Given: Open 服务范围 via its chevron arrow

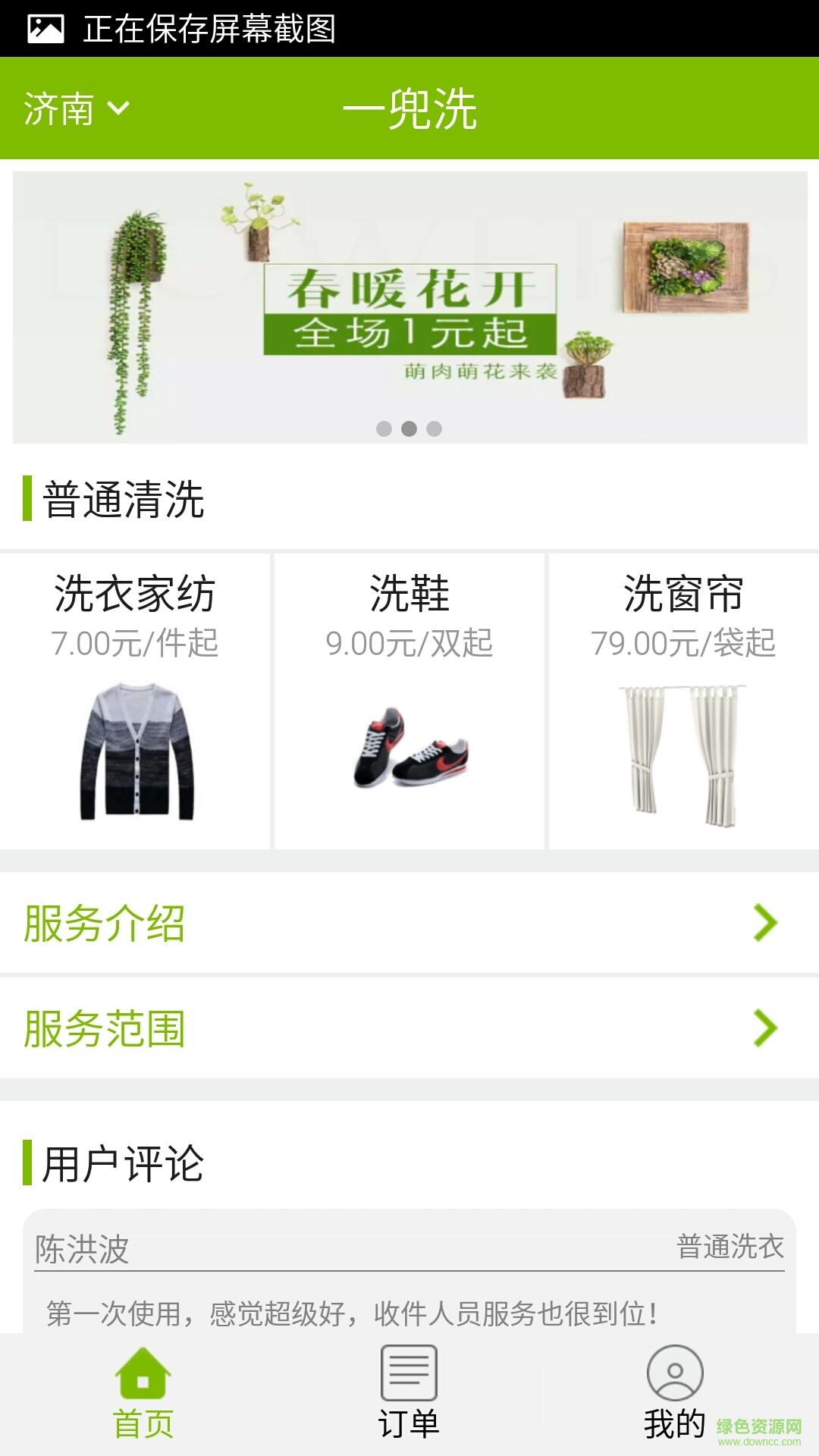Looking at the screenshot, I should tap(767, 1028).
